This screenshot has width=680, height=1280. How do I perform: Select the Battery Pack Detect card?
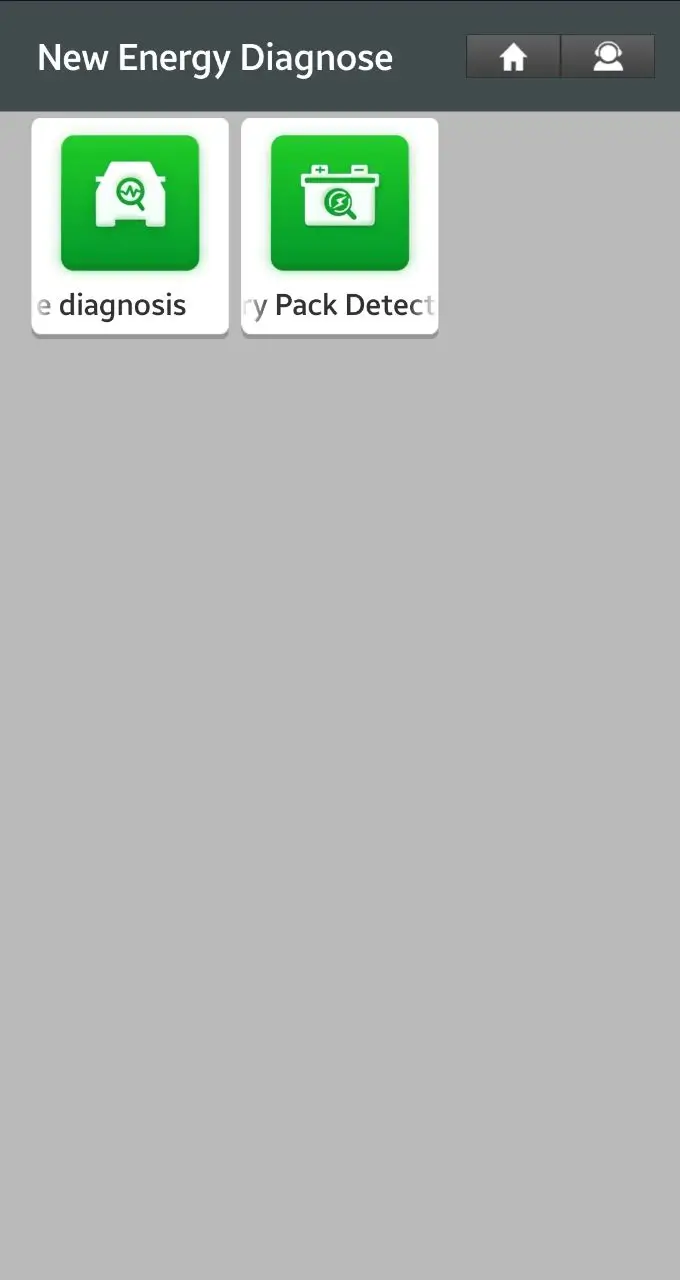[x=340, y=226]
